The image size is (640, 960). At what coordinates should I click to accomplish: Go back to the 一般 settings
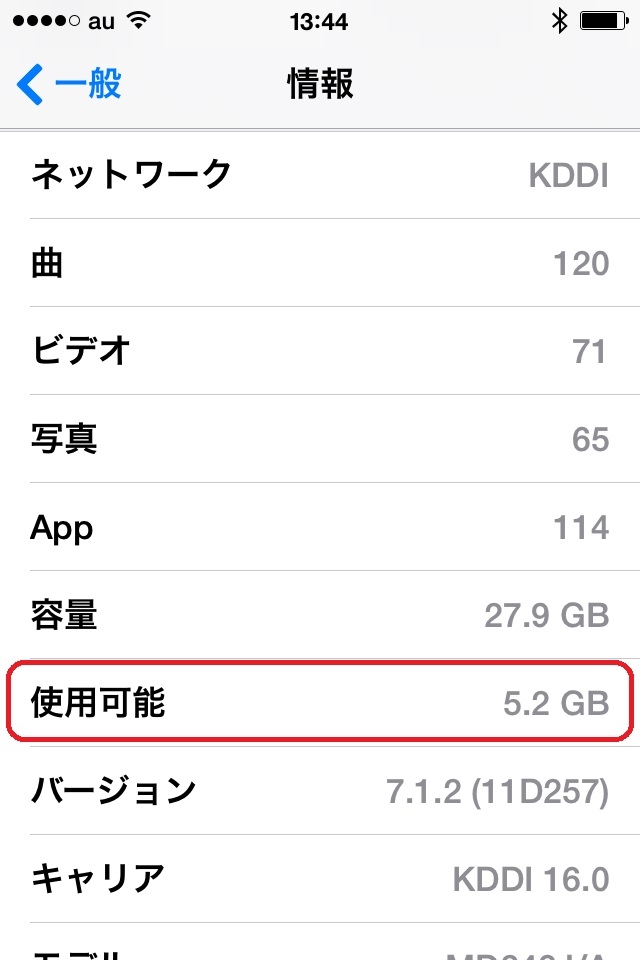[x=70, y=85]
